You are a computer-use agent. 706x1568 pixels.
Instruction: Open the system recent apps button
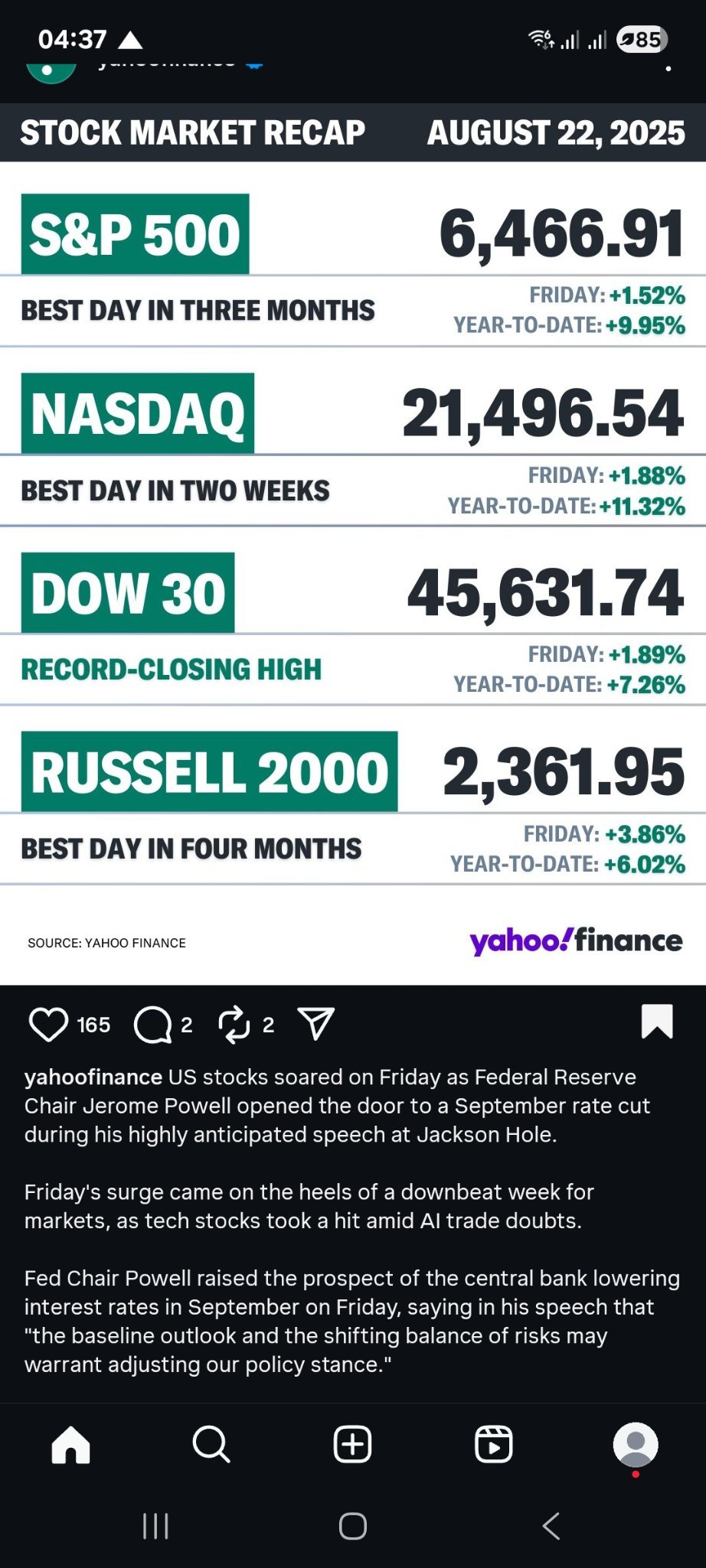[155, 1525]
